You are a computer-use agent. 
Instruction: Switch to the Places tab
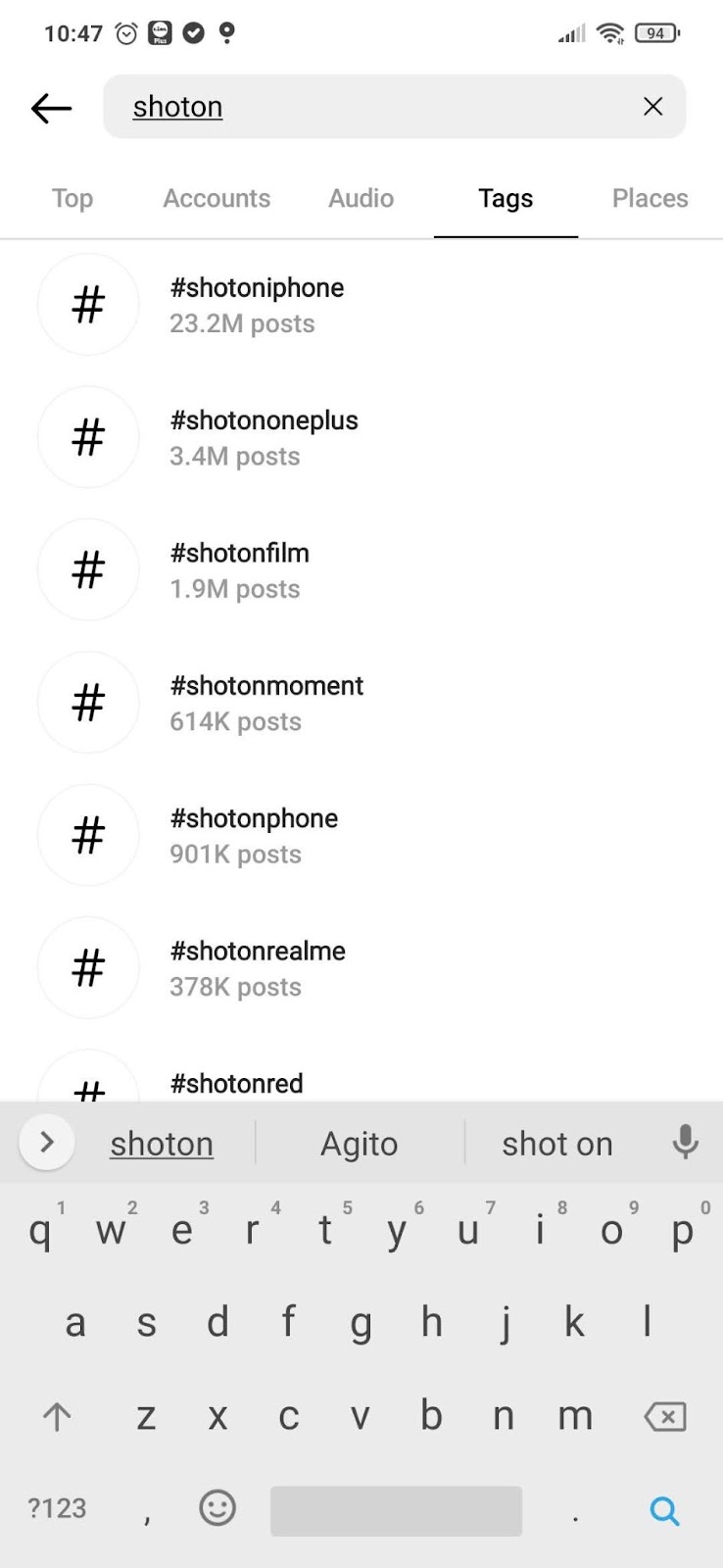(x=650, y=198)
